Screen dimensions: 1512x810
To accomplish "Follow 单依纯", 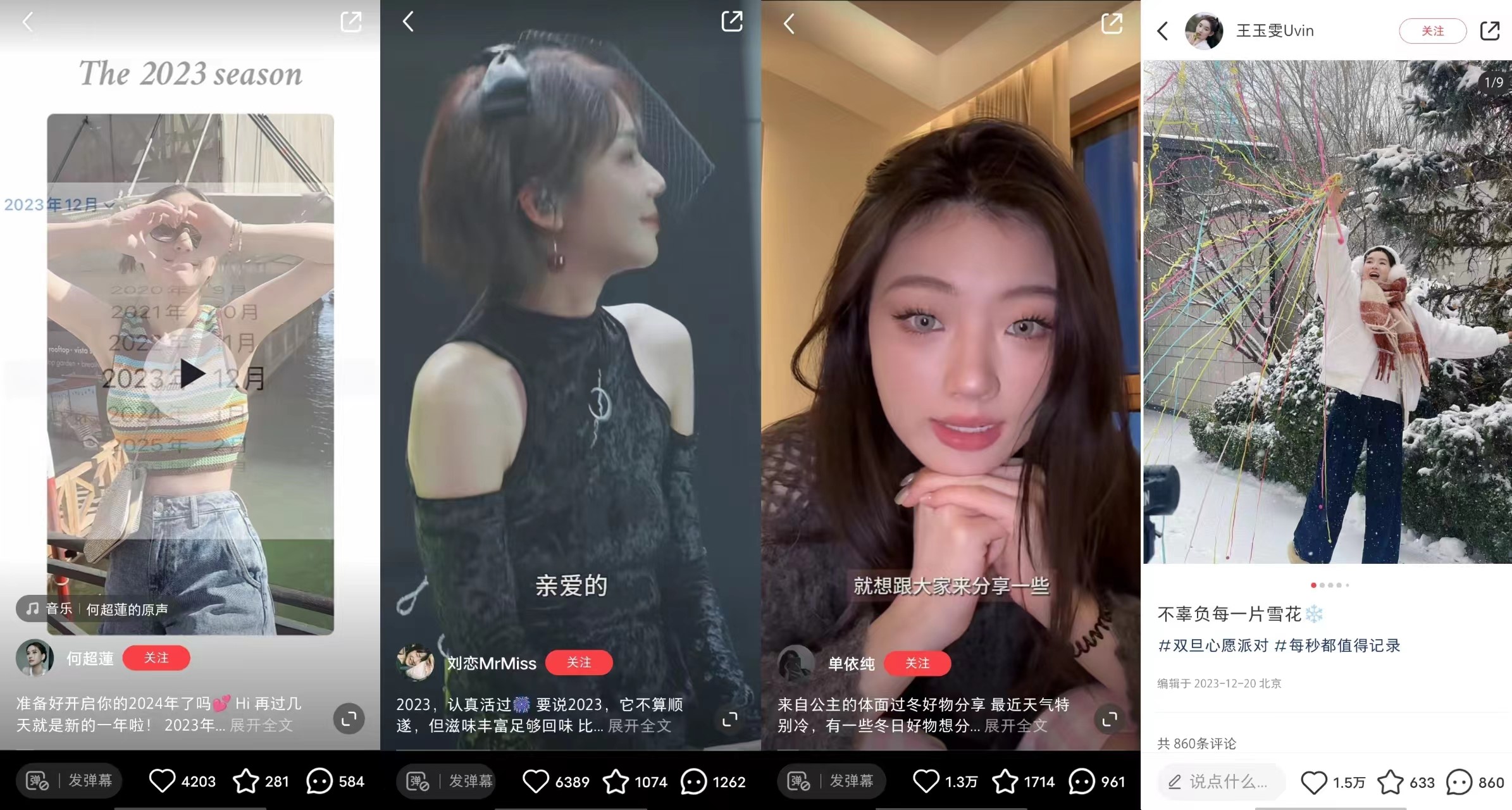I will pyautogui.click(x=917, y=663).
